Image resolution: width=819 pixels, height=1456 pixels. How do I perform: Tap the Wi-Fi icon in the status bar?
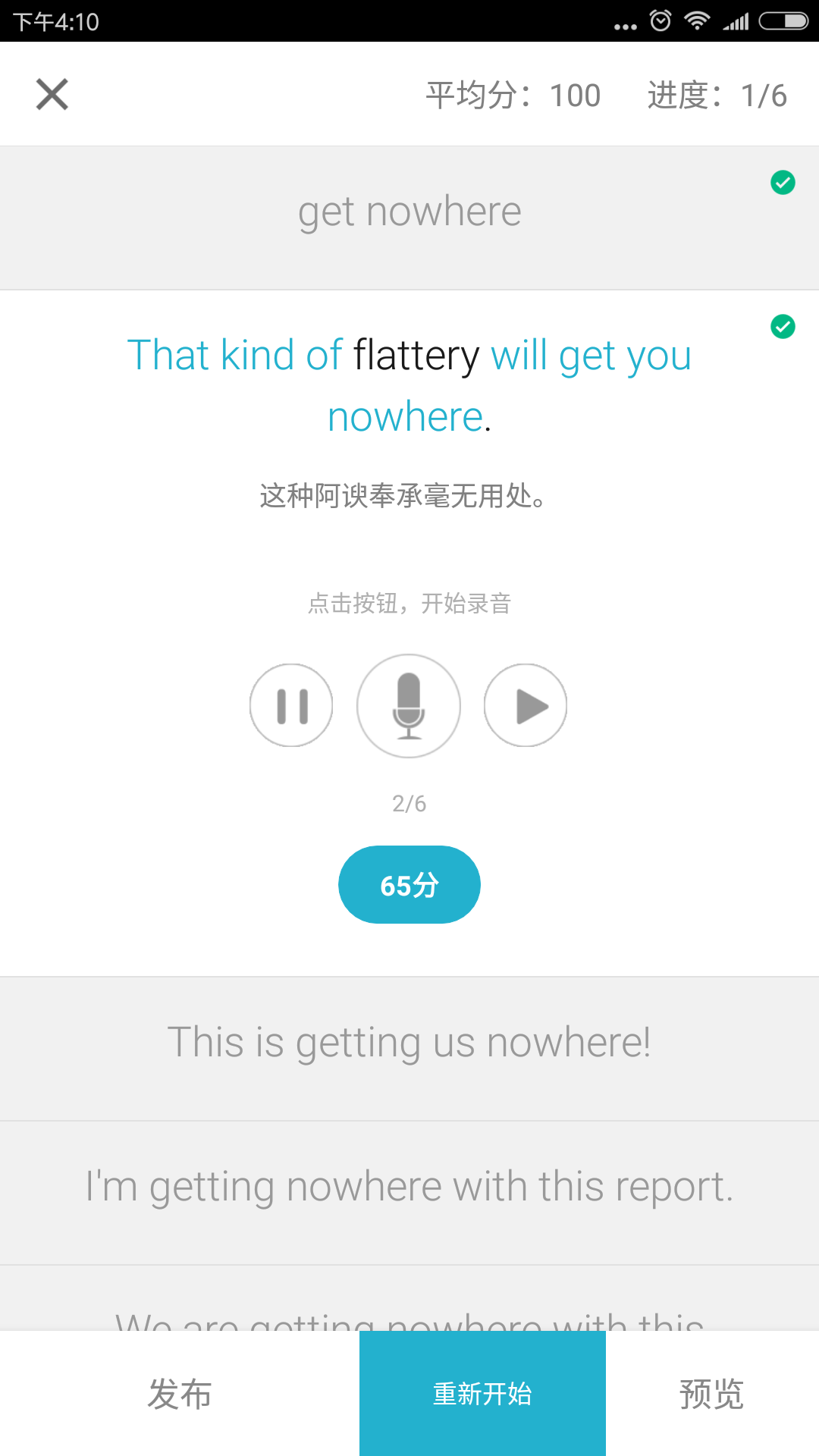coord(698,21)
